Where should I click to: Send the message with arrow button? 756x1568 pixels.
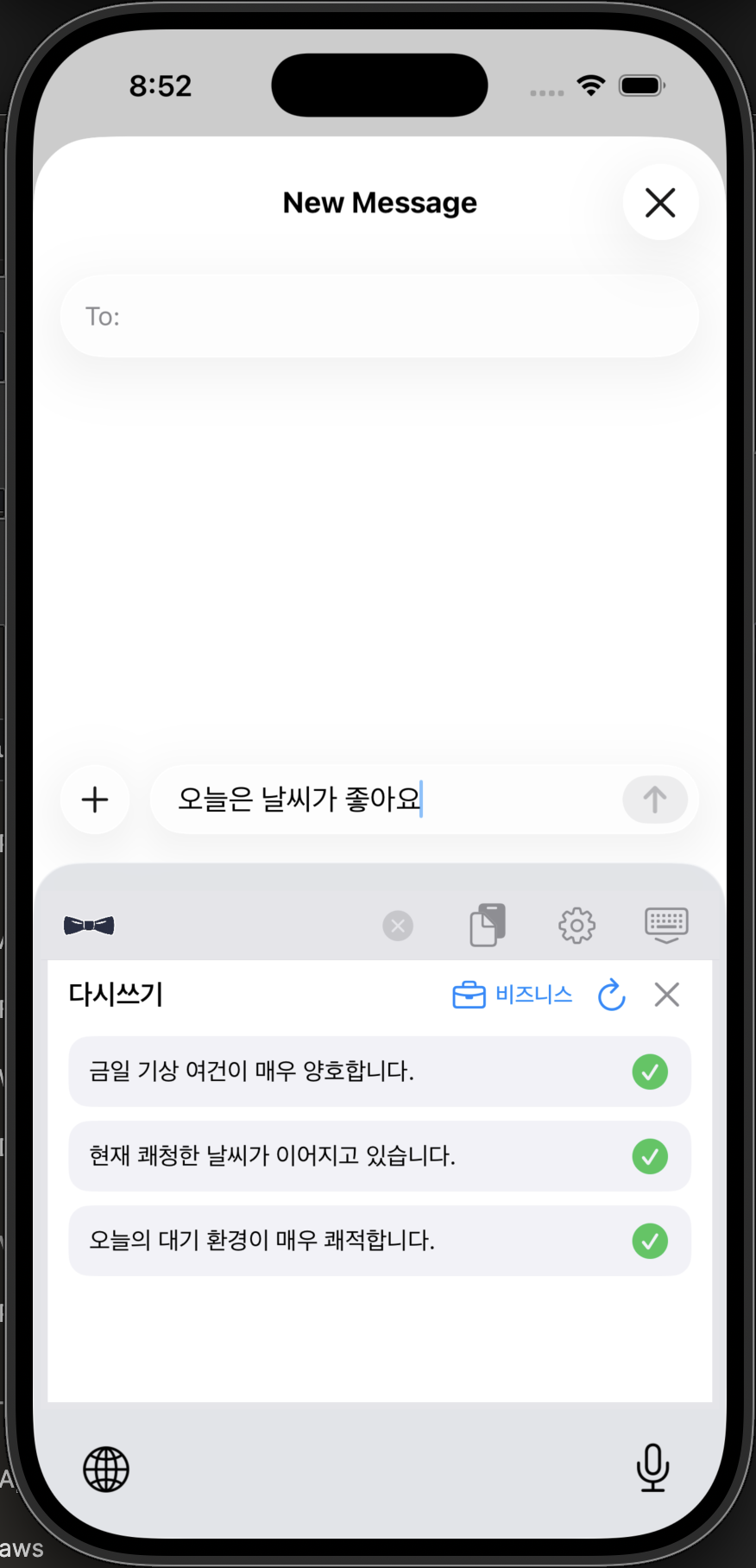click(x=654, y=800)
